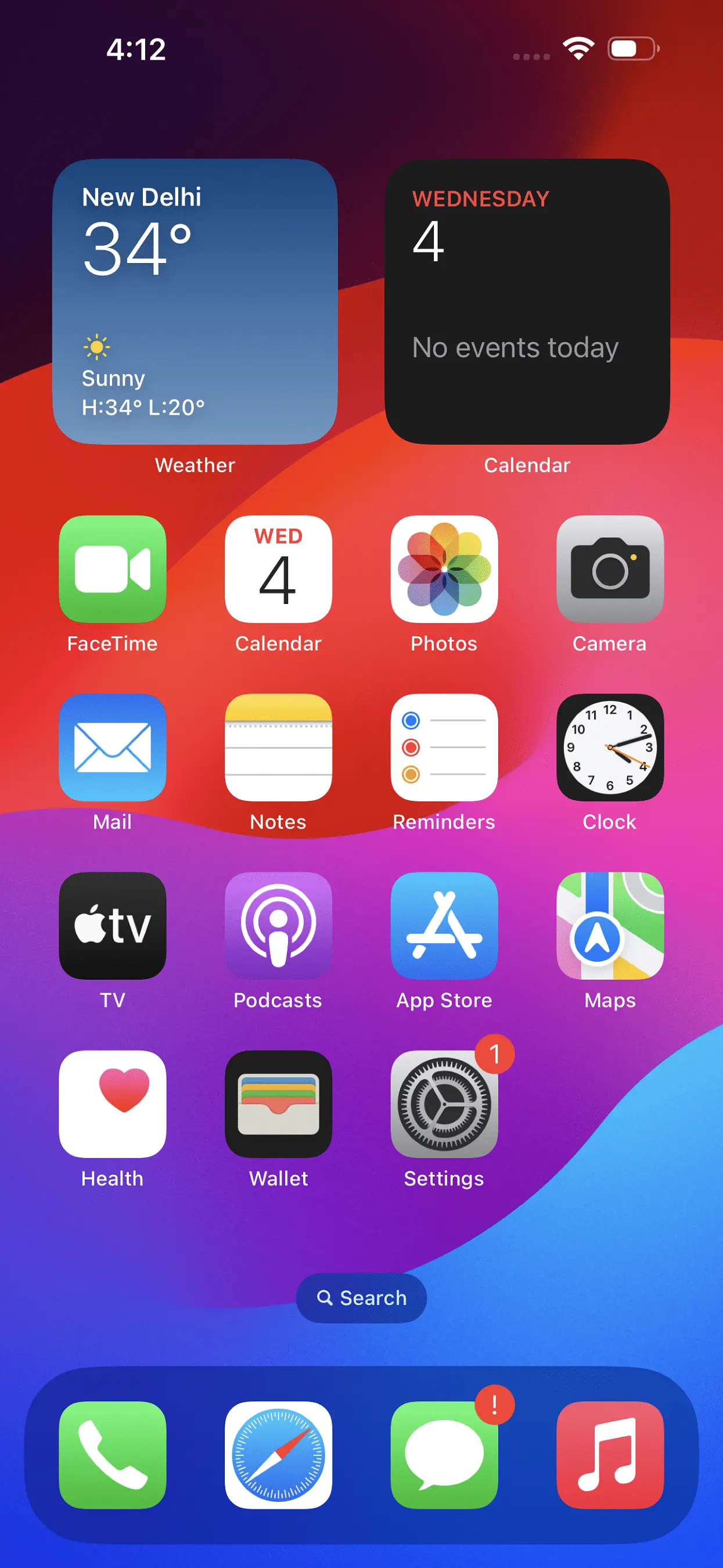
Task: Open Safari from the dock
Action: pyautogui.click(x=278, y=1455)
